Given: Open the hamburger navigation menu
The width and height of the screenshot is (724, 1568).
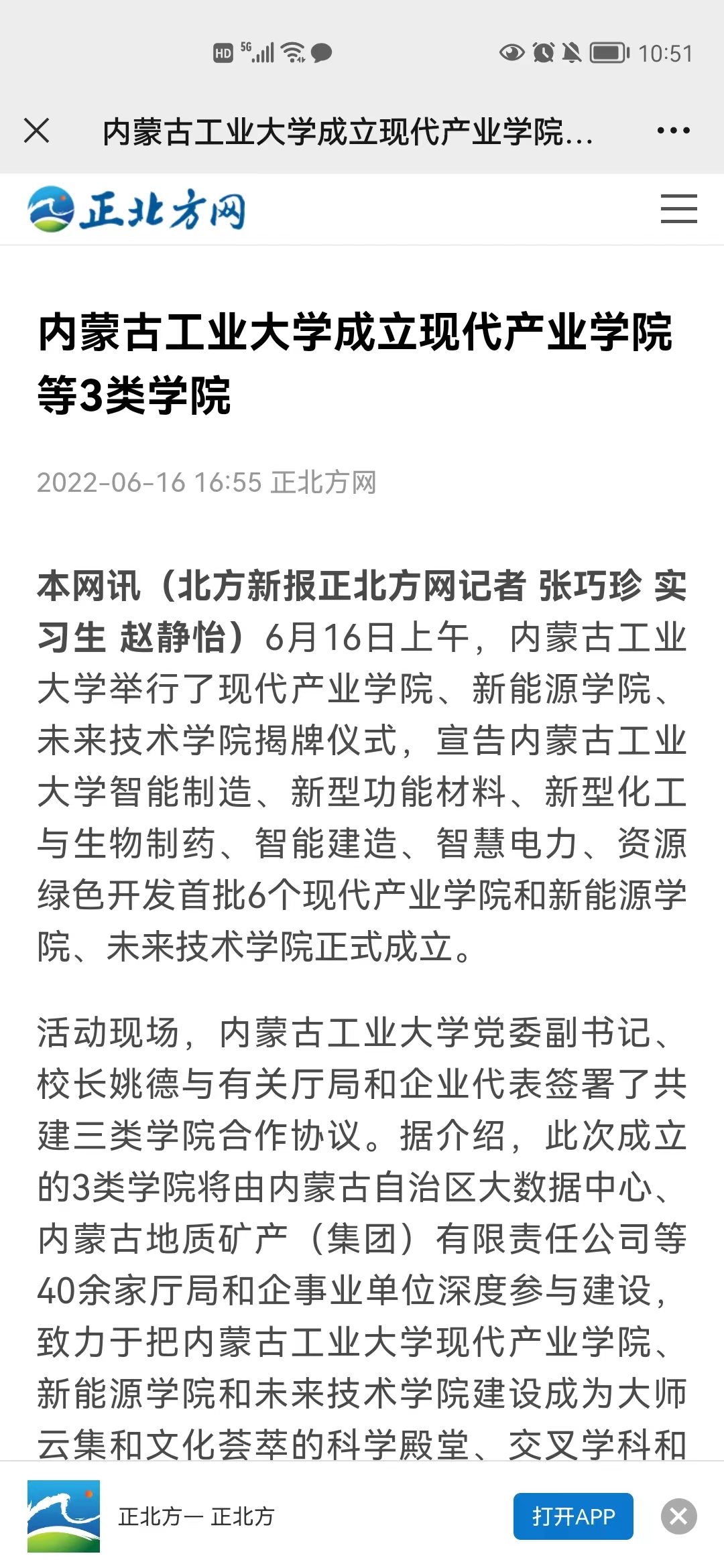Looking at the screenshot, I should pyautogui.click(x=678, y=209).
